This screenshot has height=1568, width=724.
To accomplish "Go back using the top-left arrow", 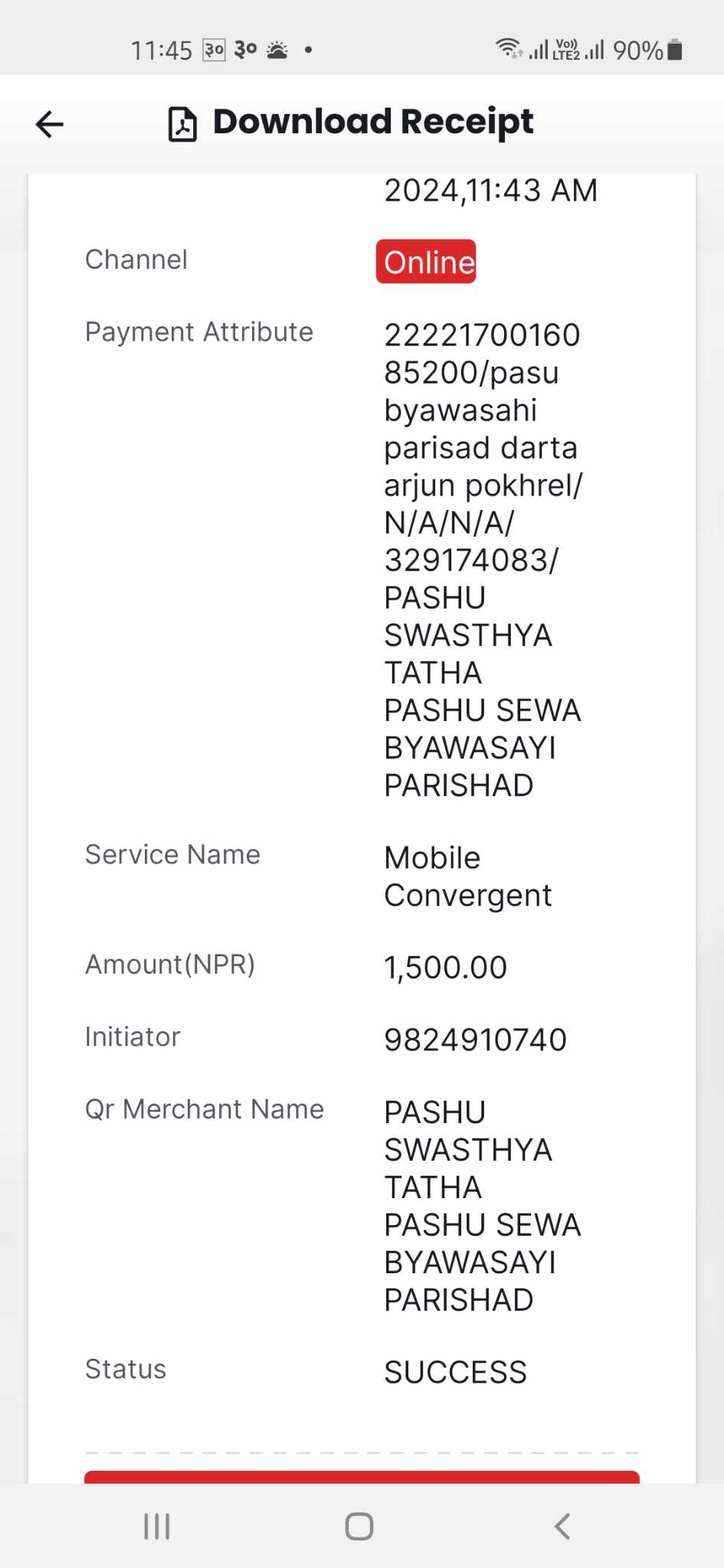I will point(50,124).
